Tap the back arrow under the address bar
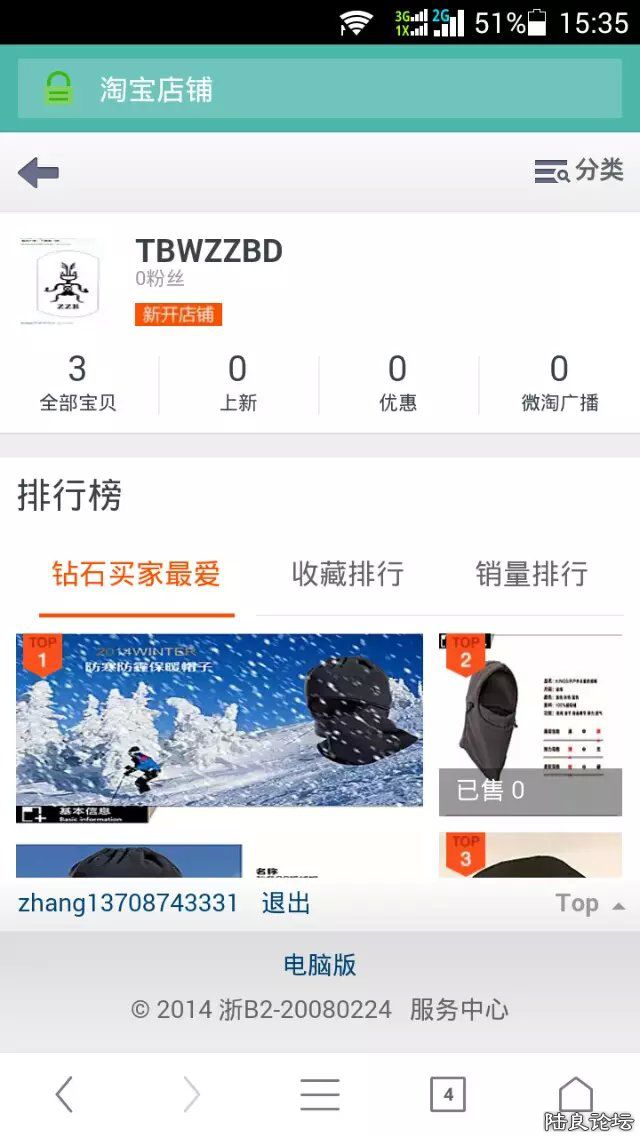The height and width of the screenshot is (1137, 640). [38, 172]
